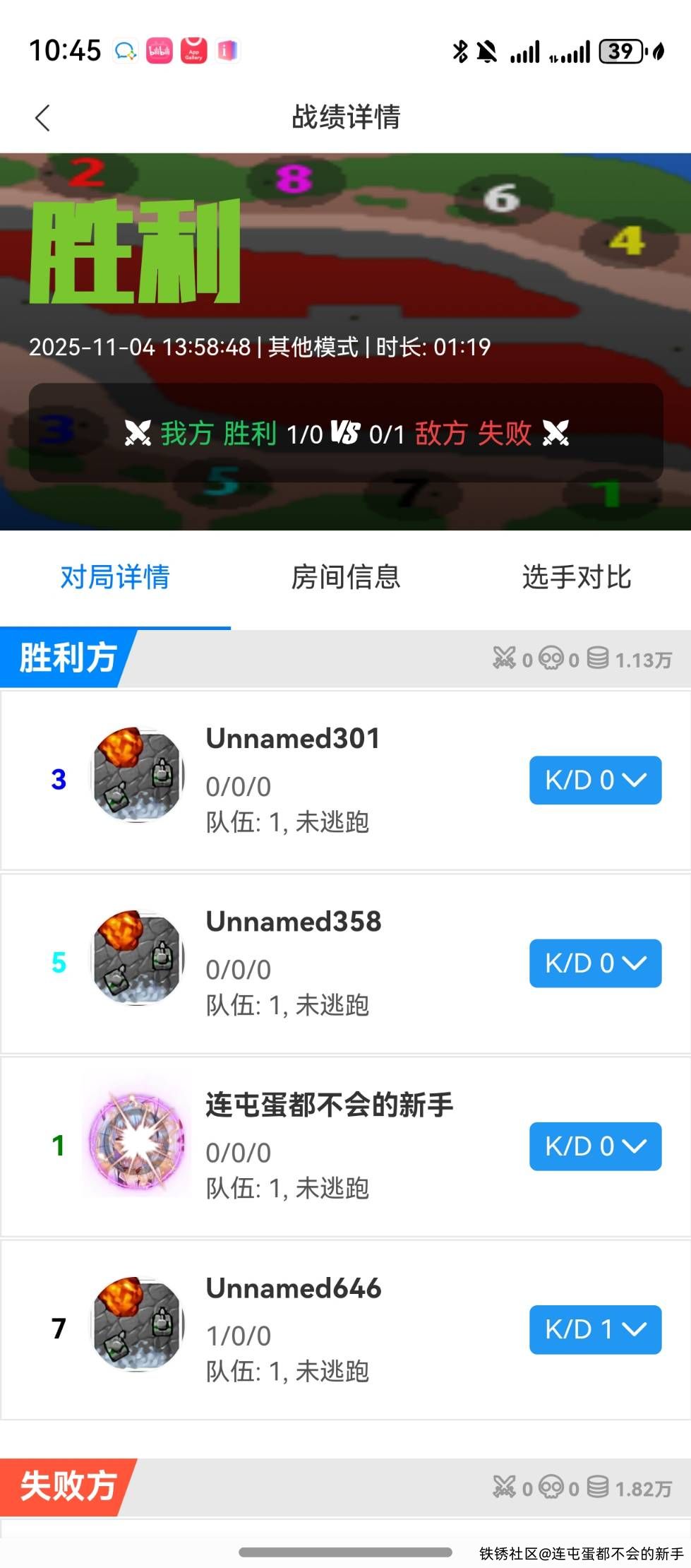This screenshot has width=691, height=1568.
Task: Open Unnamed301's player avatar
Action: pos(138,776)
